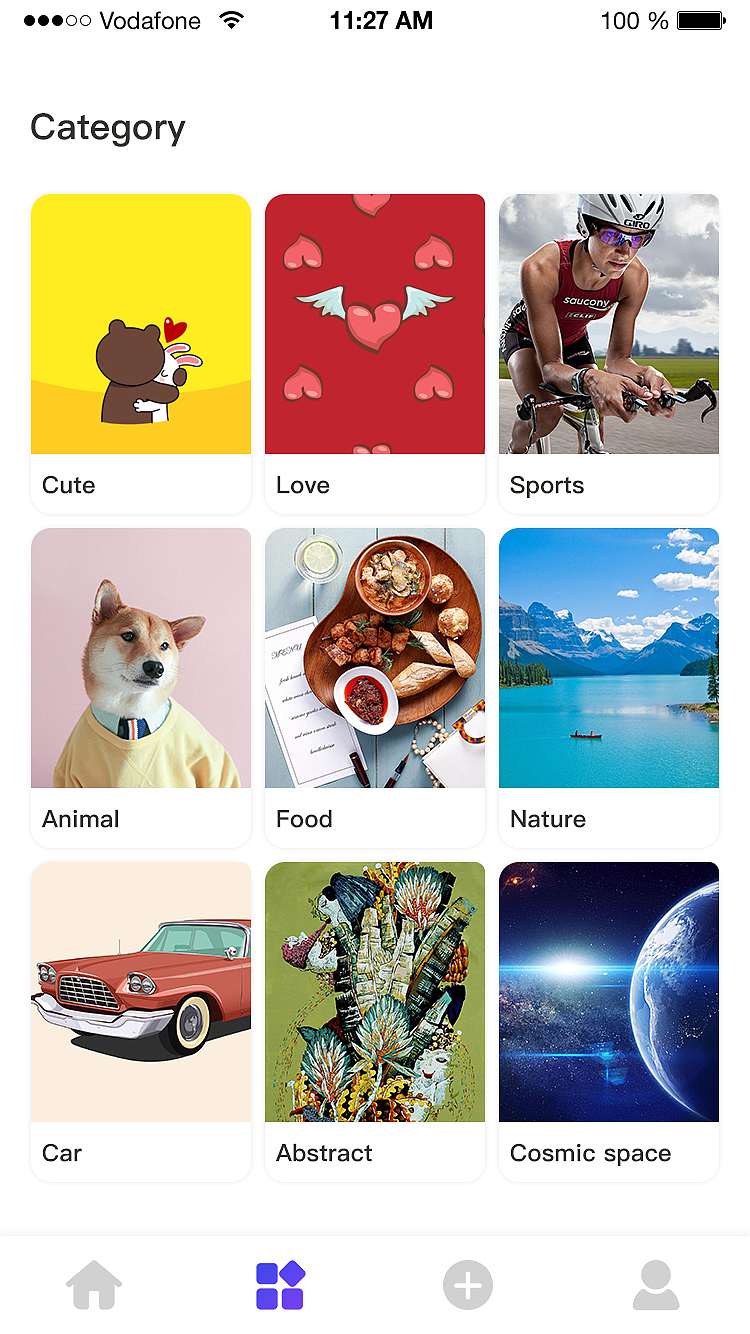The image size is (750, 1334).
Task: Open the Car category
Action: point(141,1020)
